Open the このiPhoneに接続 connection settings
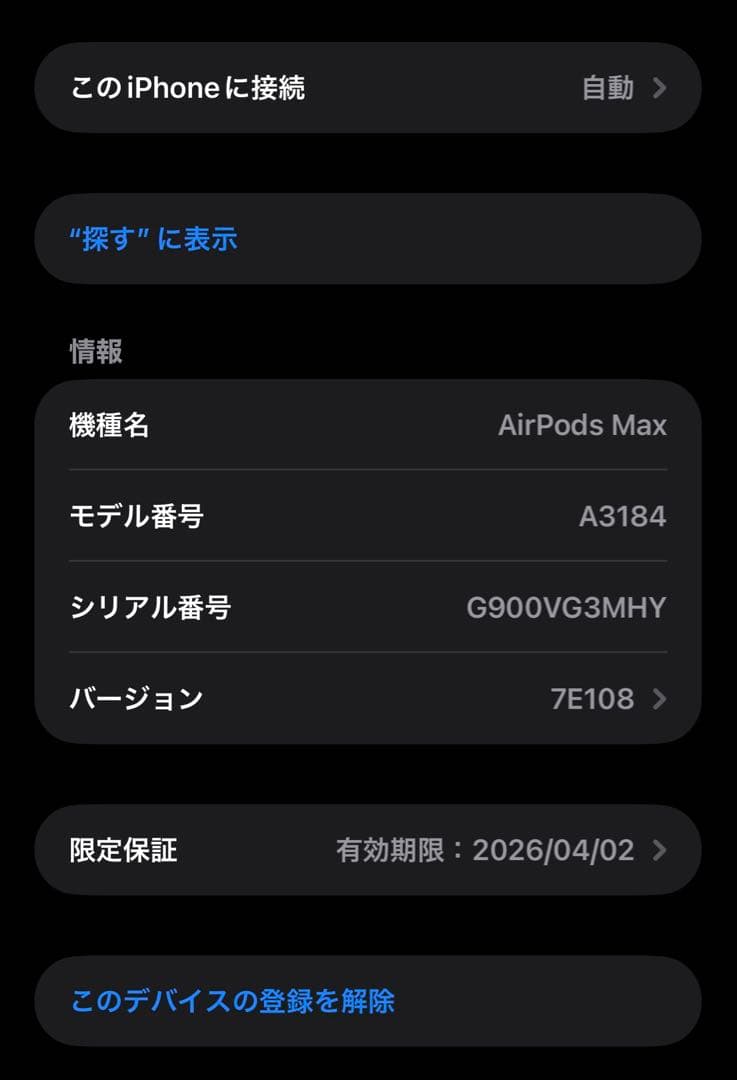Viewport: 737px width, 1080px height. (368, 88)
